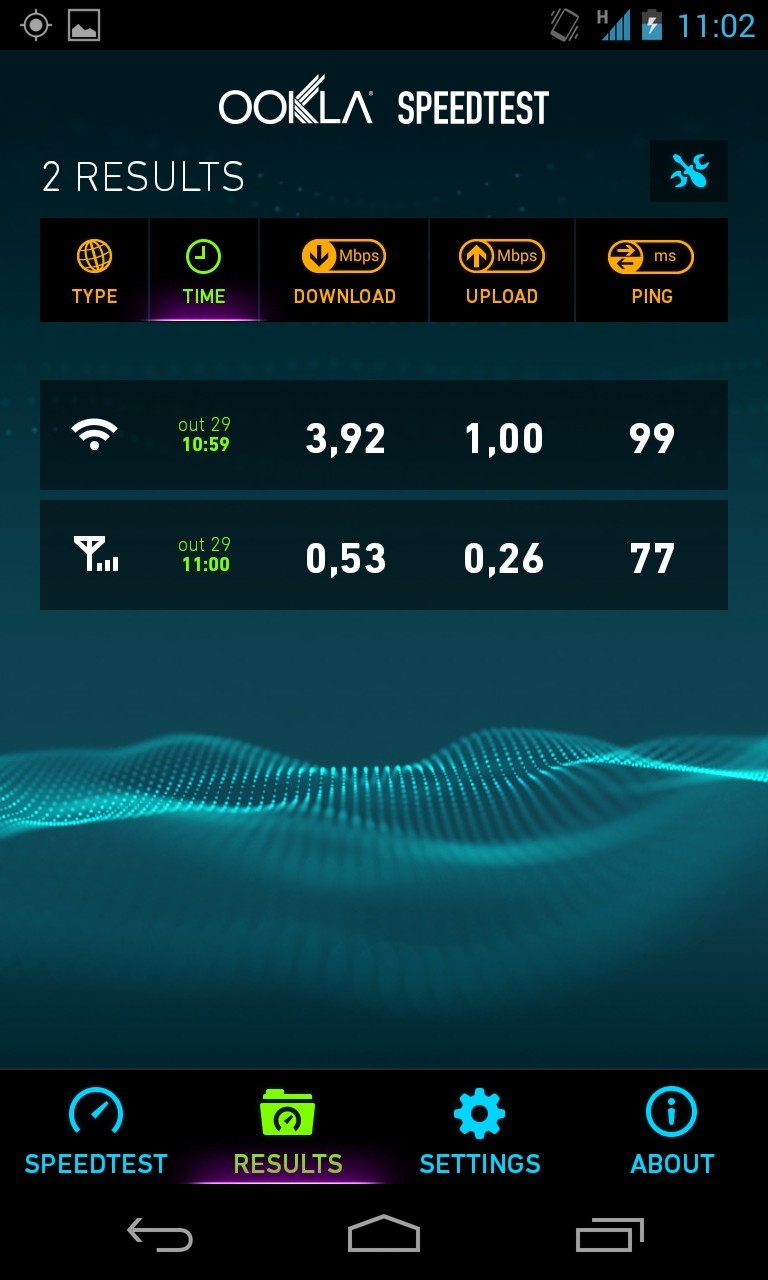
Task: Sort results by Download speed
Action: tap(344, 271)
